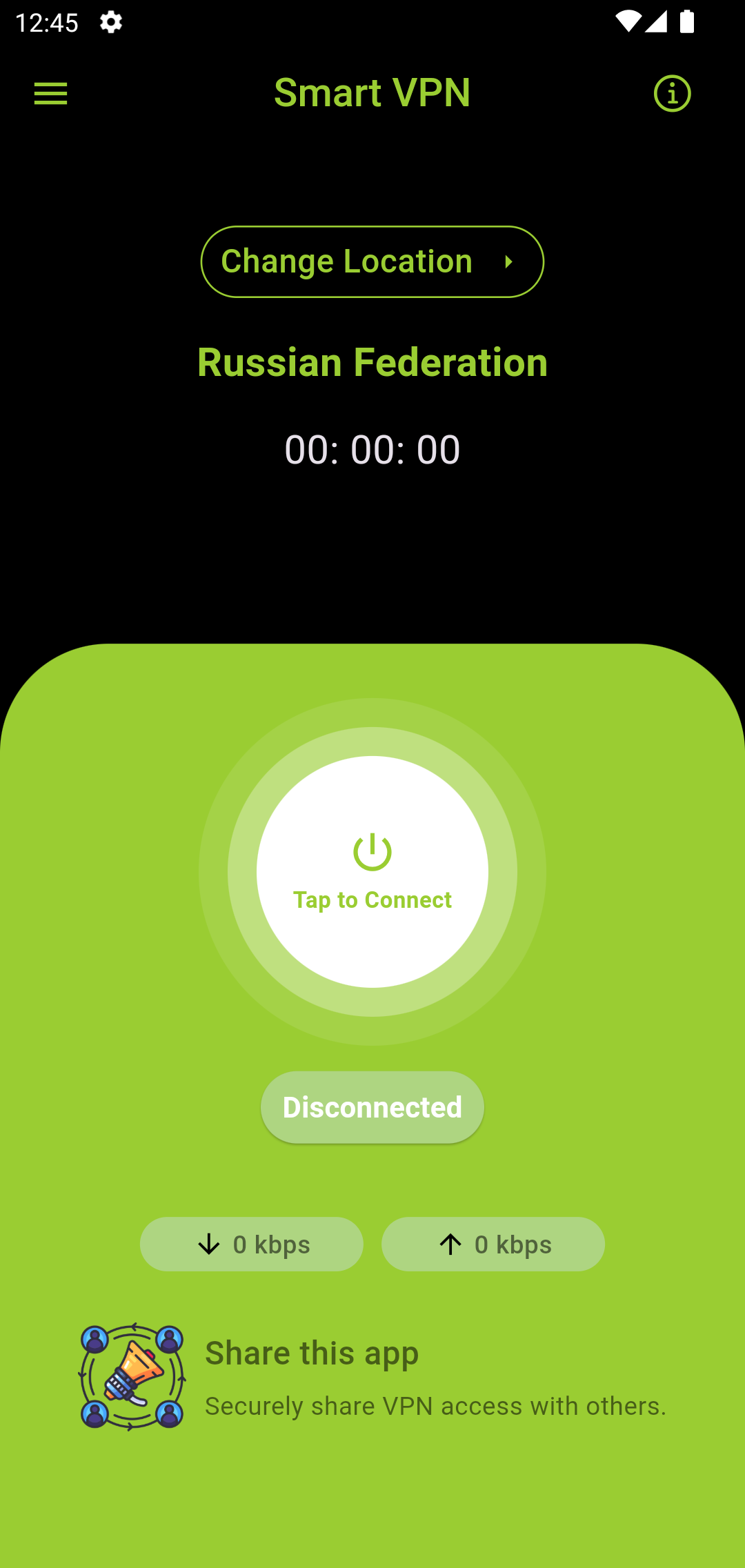Select the Russian Federation location label
The image size is (745, 1568).
(372, 361)
